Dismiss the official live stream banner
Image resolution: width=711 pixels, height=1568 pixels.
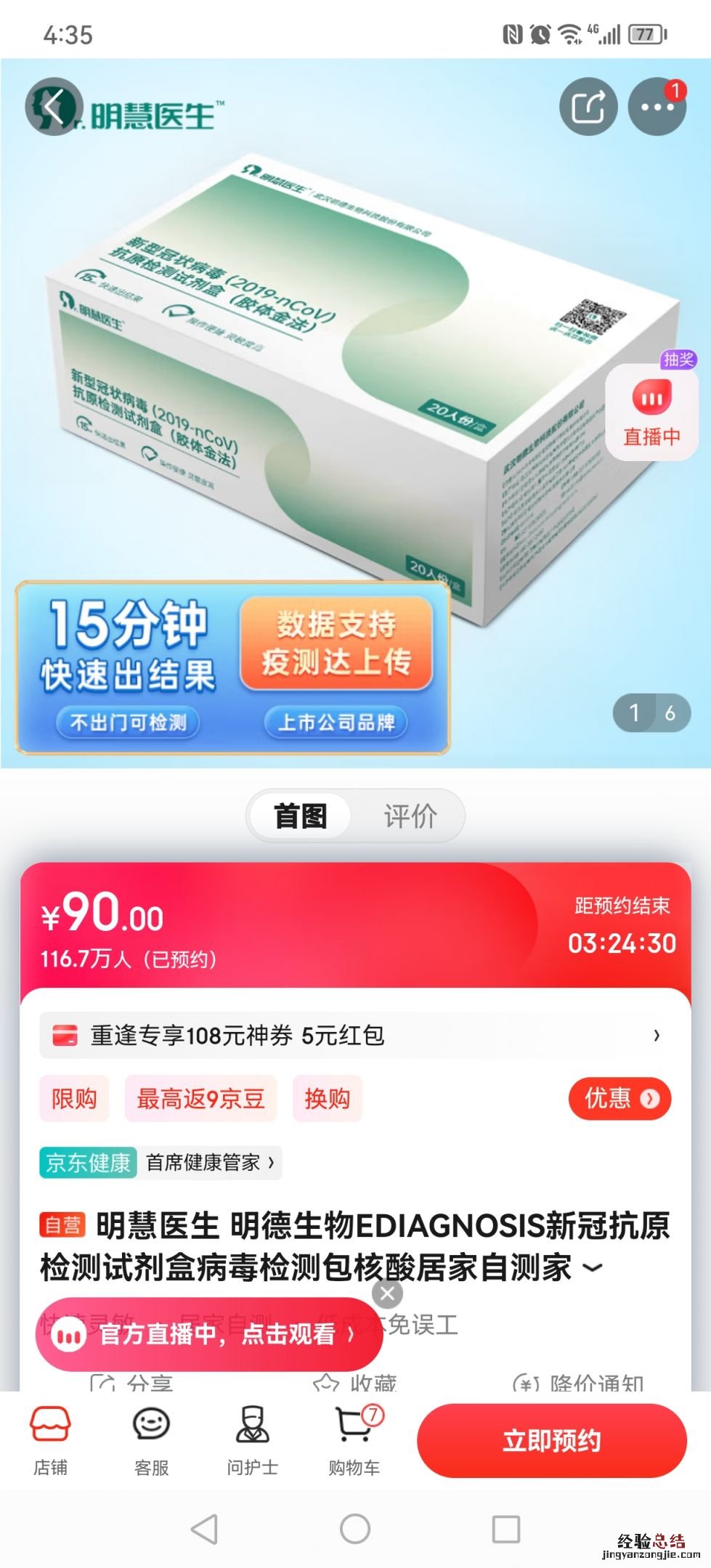387,1293
